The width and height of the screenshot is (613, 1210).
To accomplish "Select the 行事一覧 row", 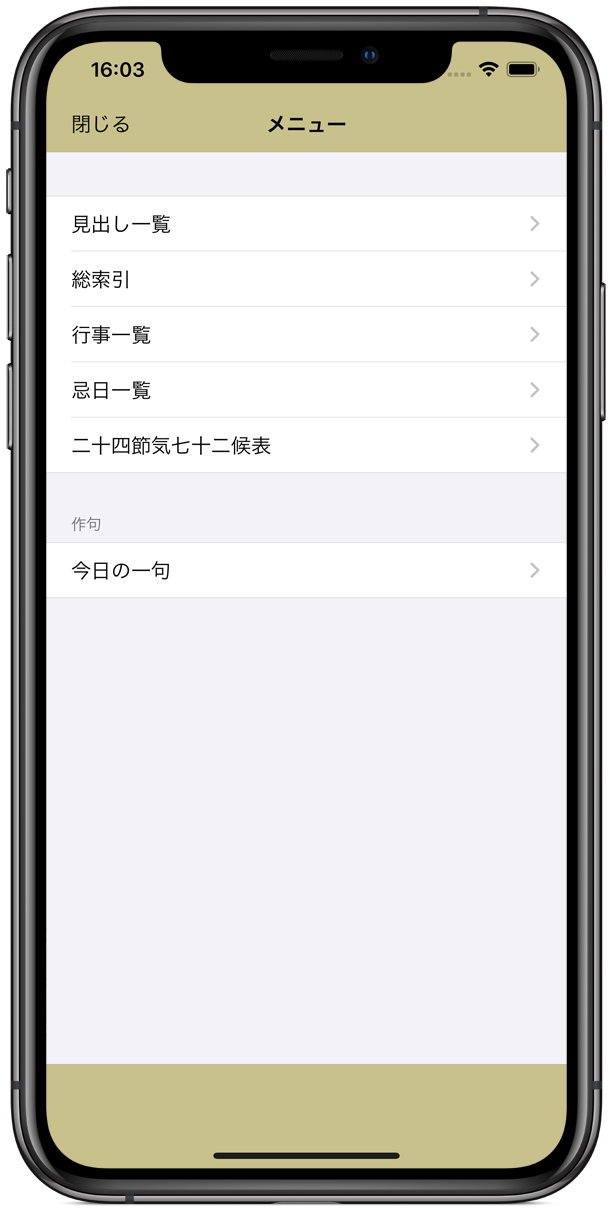I will 306,335.
